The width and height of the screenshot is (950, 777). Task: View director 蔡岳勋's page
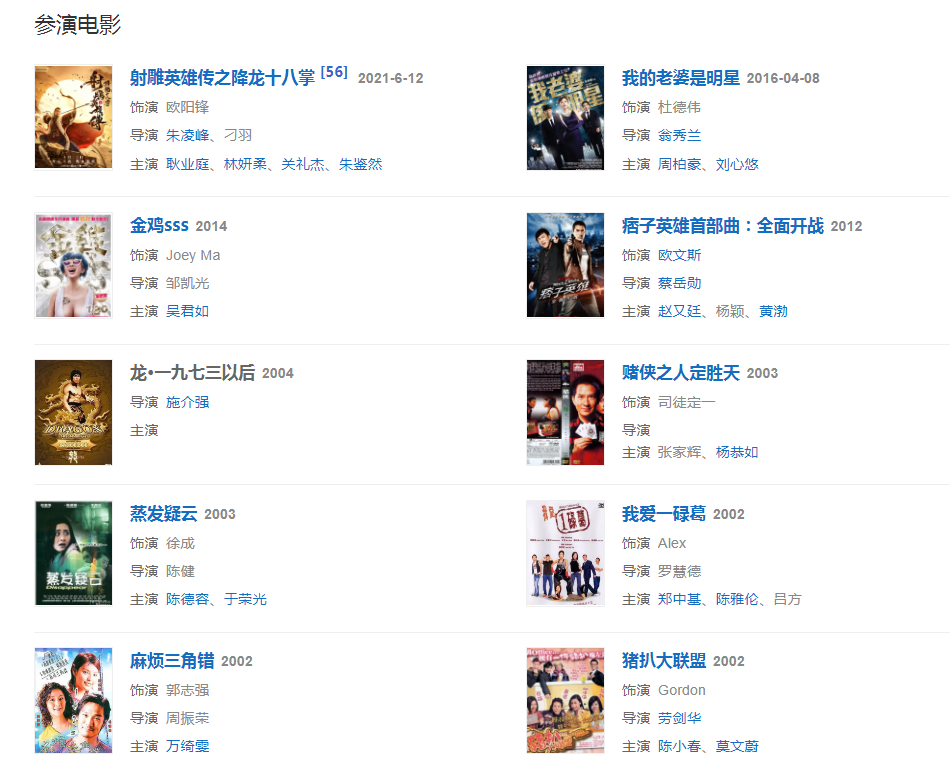679,283
